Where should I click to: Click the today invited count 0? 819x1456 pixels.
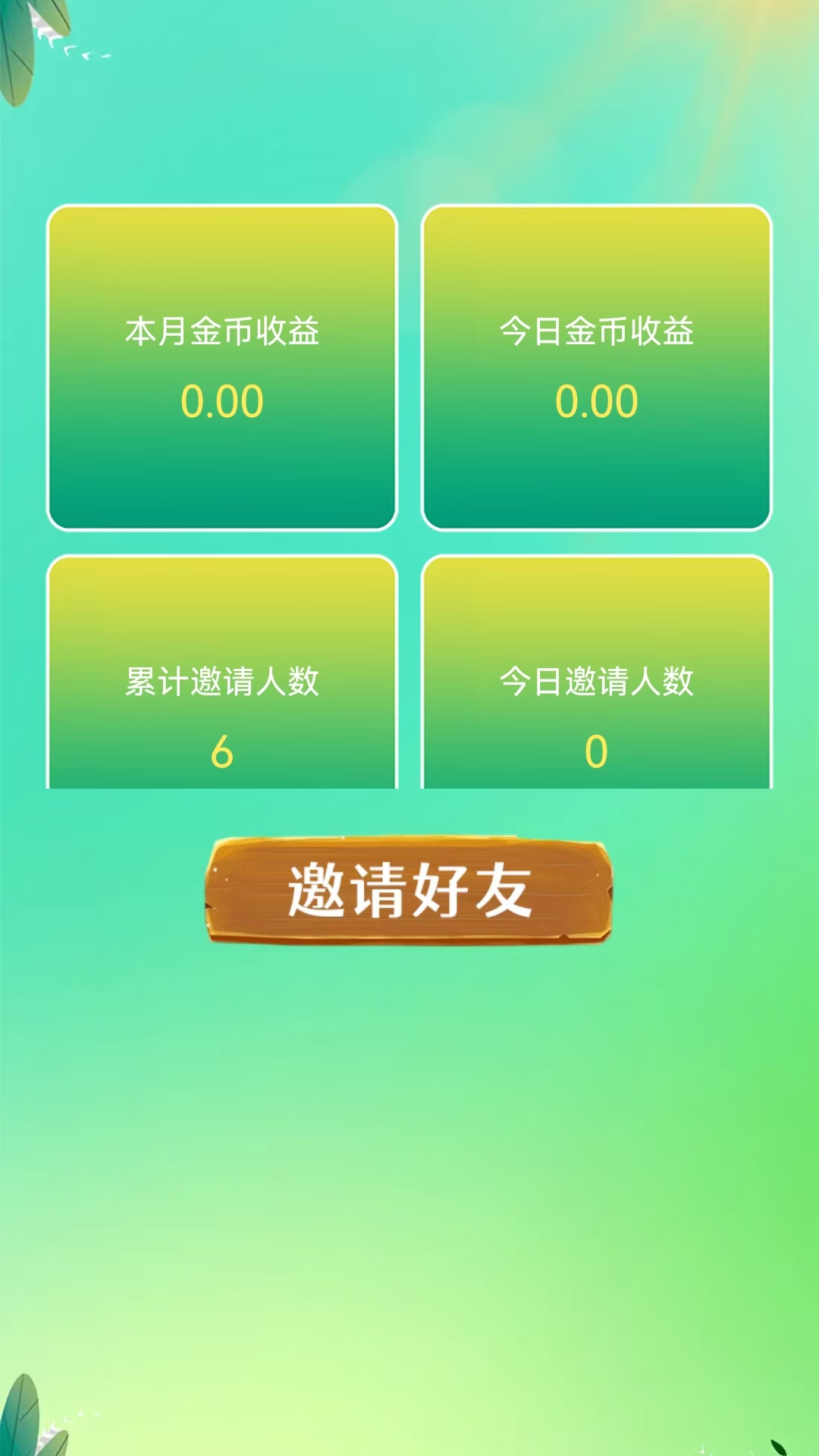[x=598, y=751]
